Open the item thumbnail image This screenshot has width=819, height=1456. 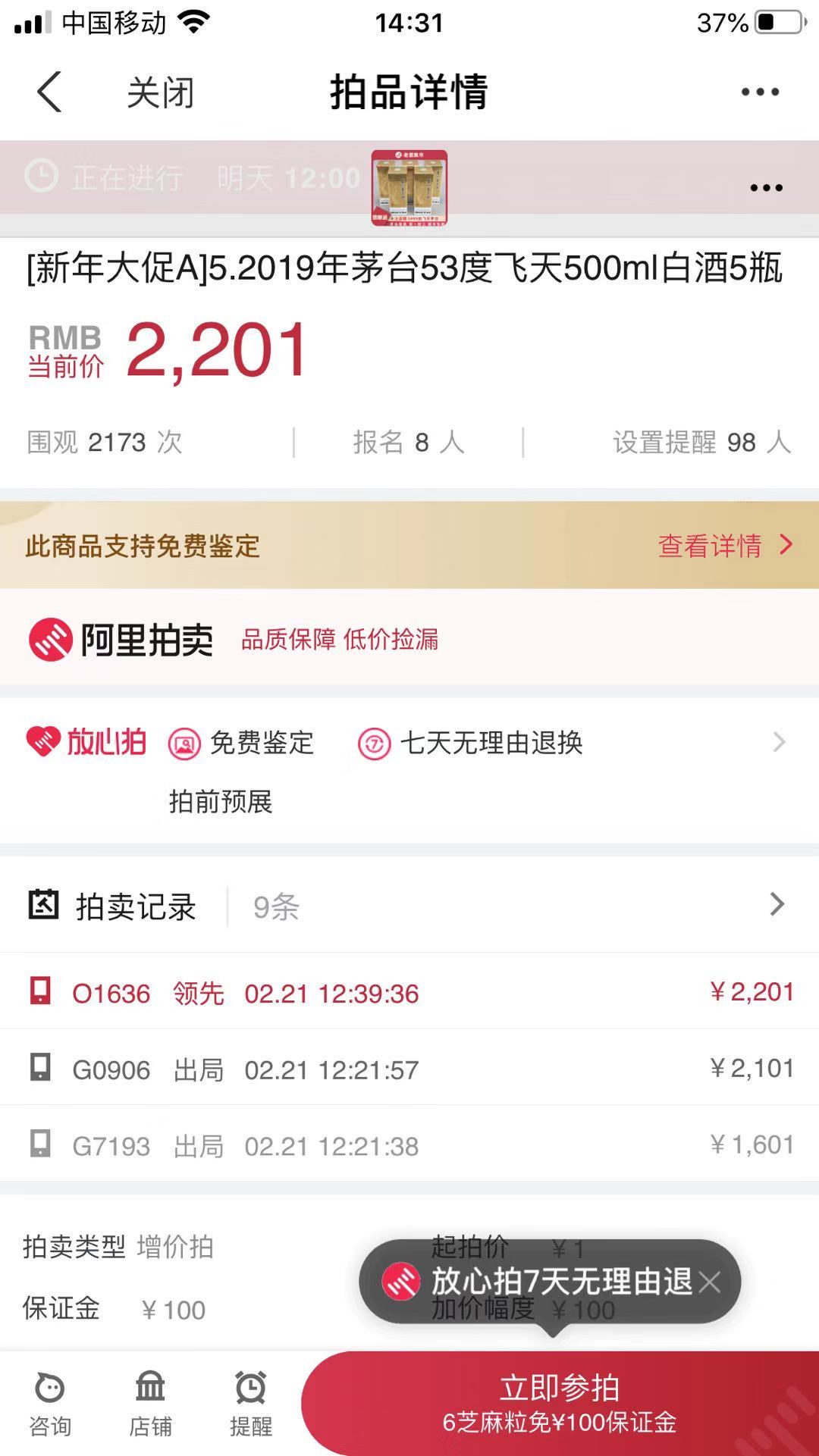pyautogui.click(x=409, y=187)
